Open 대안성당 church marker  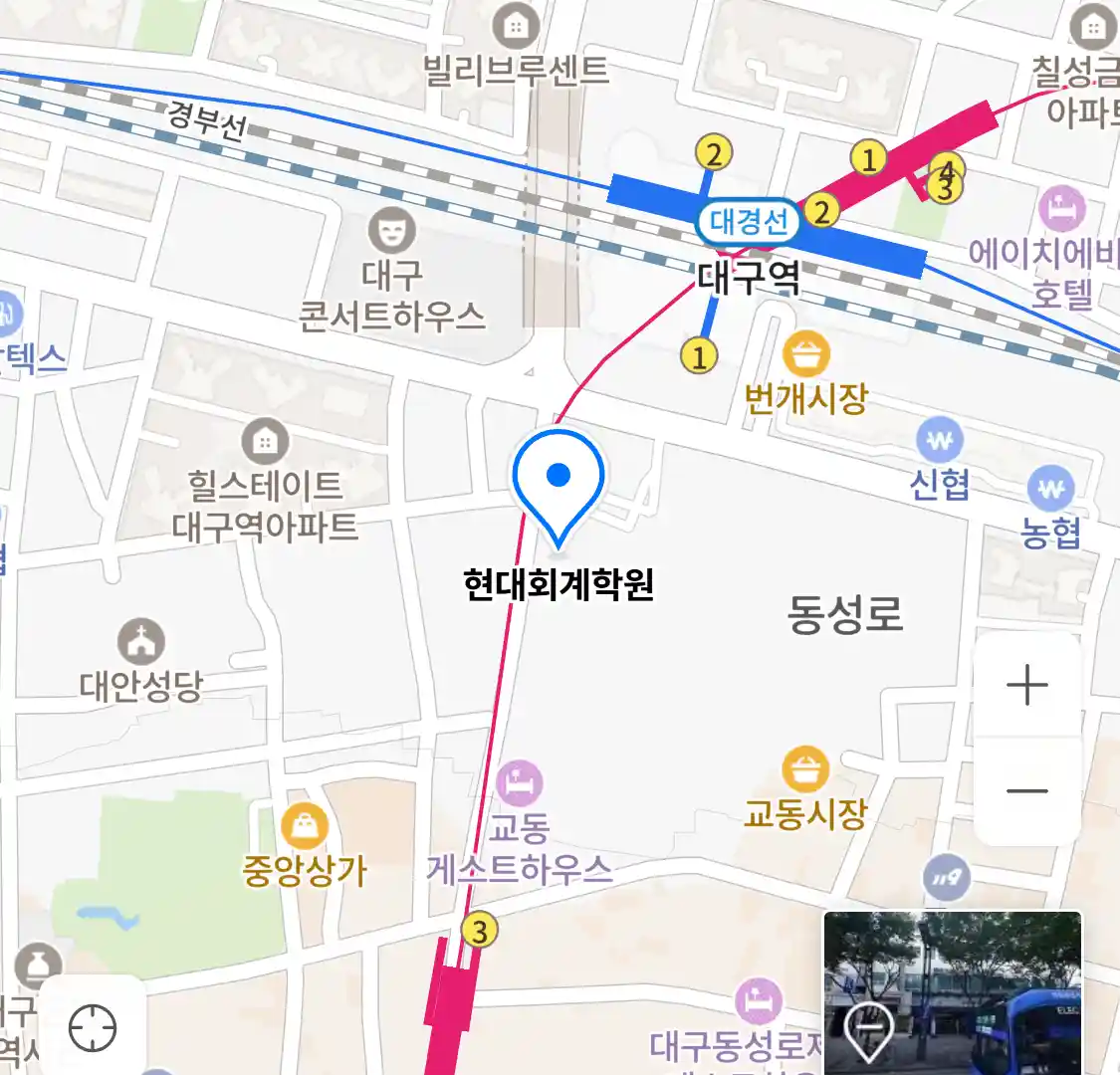point(141,642)
